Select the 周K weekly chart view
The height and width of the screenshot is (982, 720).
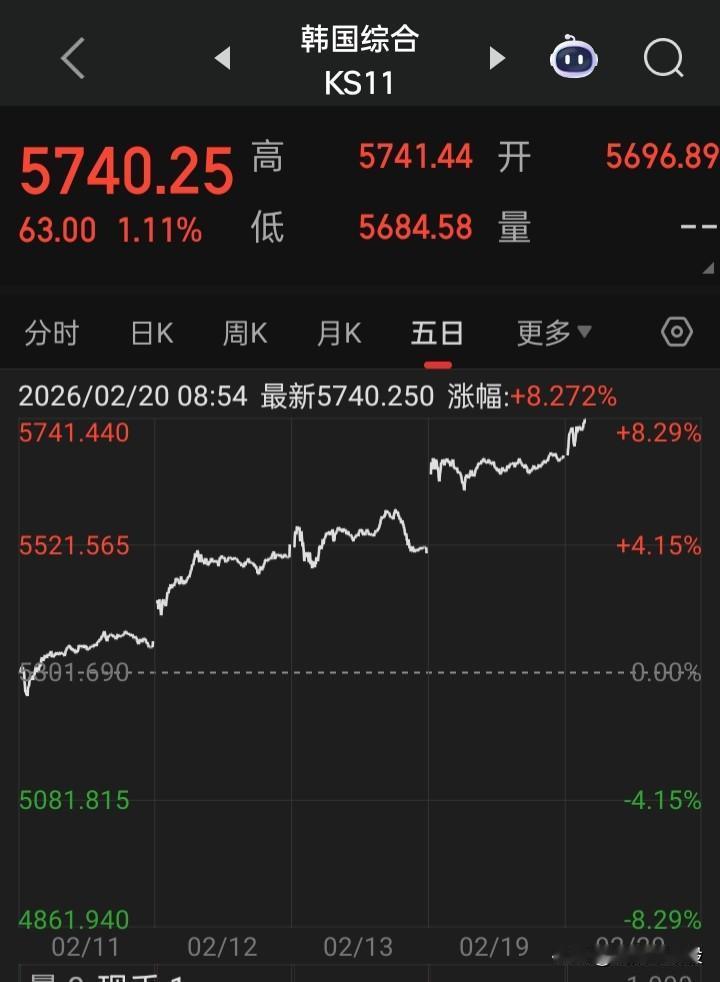tap(244, 331)
